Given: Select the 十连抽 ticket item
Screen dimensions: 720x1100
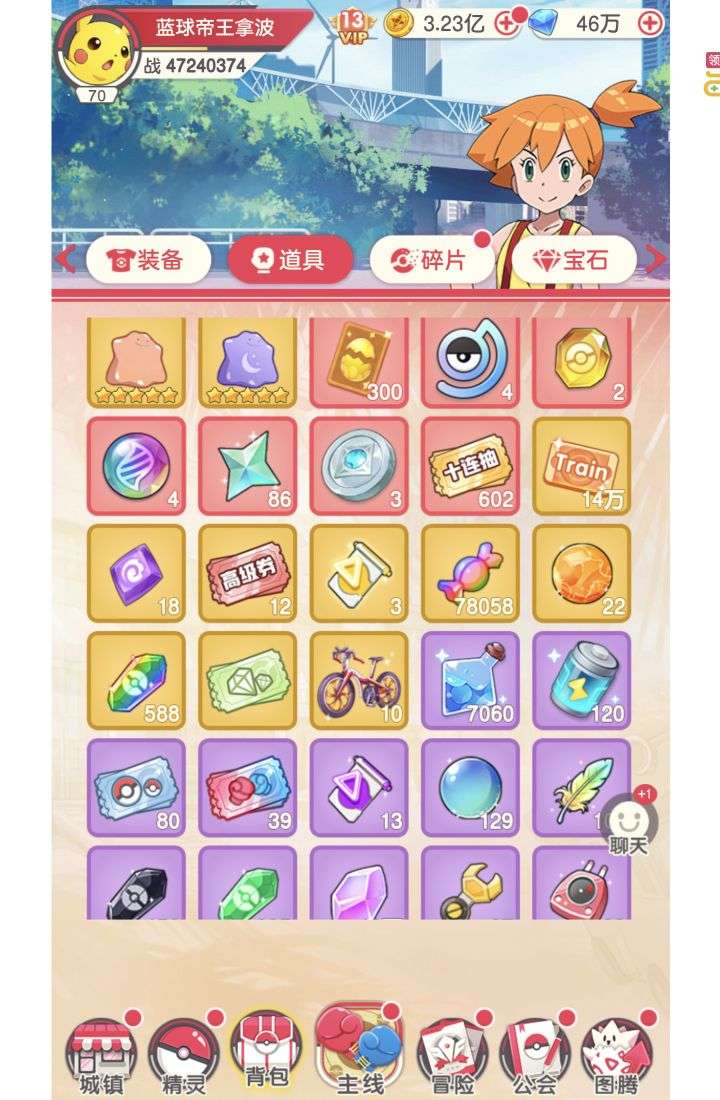Looking at the screenshot, I should pos(470,467).
